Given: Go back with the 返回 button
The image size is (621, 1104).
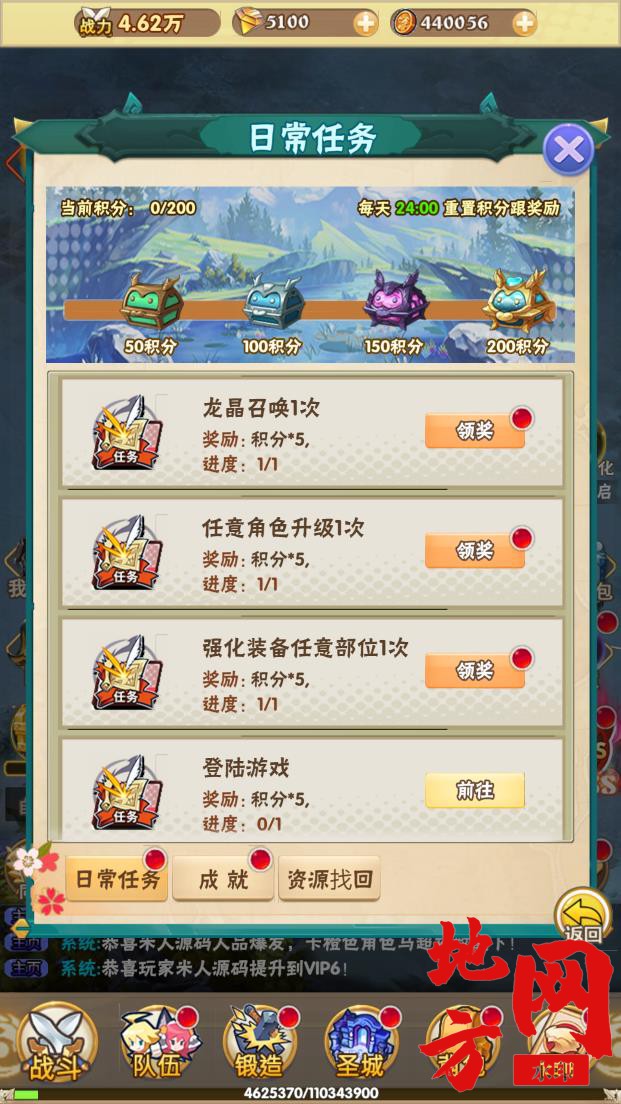Looking at the screenshot, I should [583, 915].
